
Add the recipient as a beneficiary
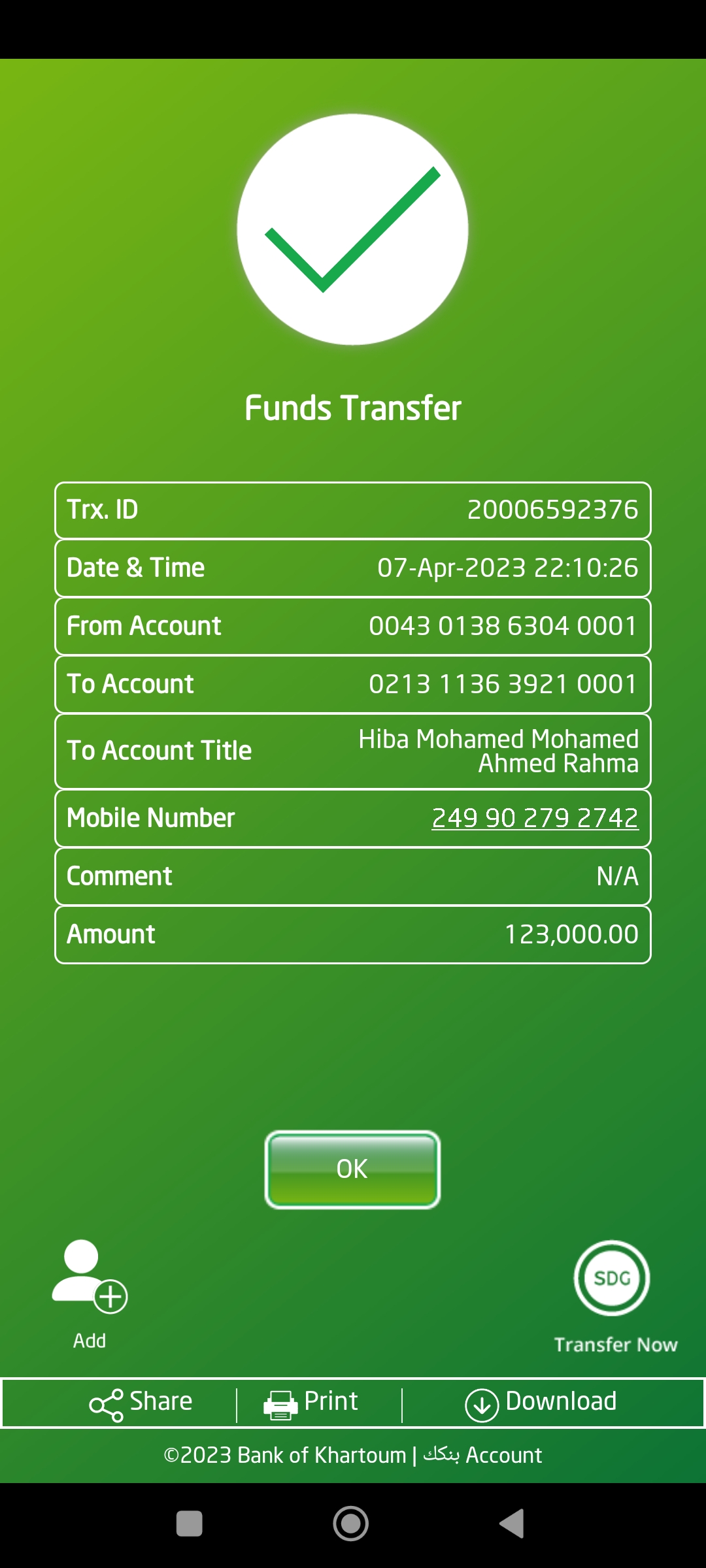[x=90, y=1279]
